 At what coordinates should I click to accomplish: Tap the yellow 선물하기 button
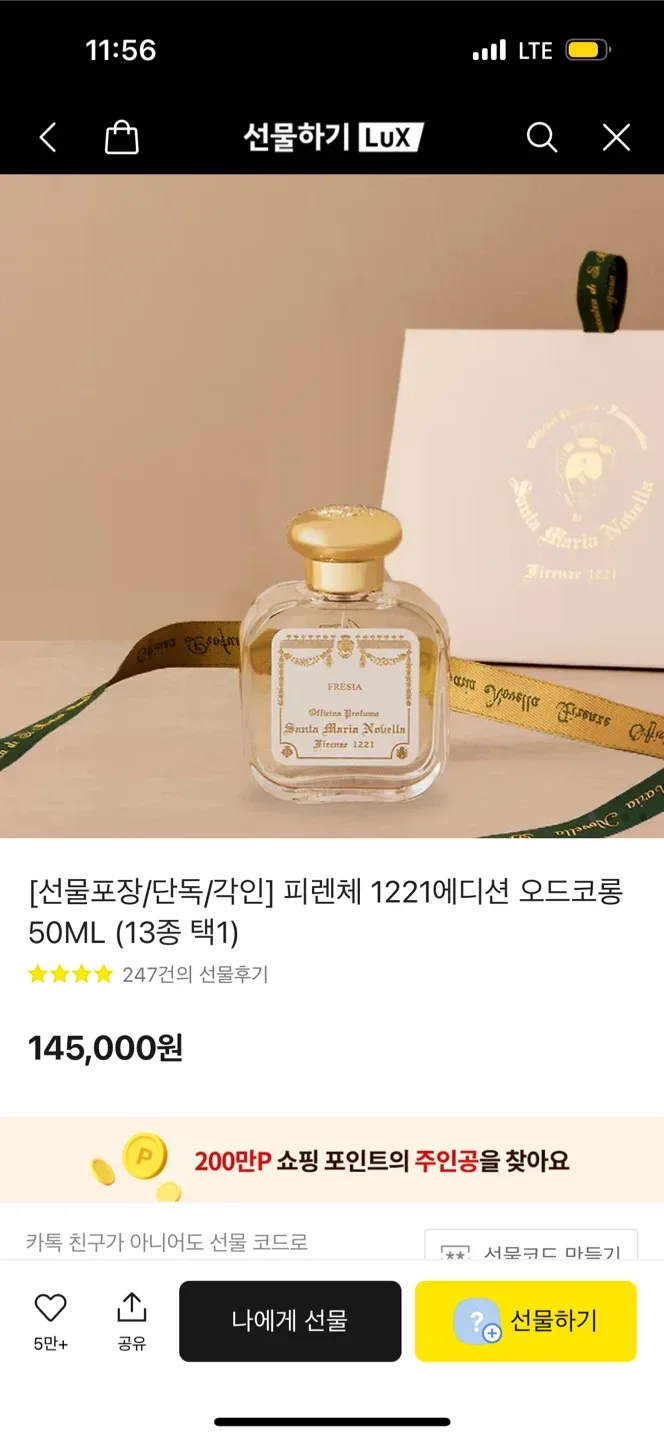pyautogui.click(x=526, y=1321)
